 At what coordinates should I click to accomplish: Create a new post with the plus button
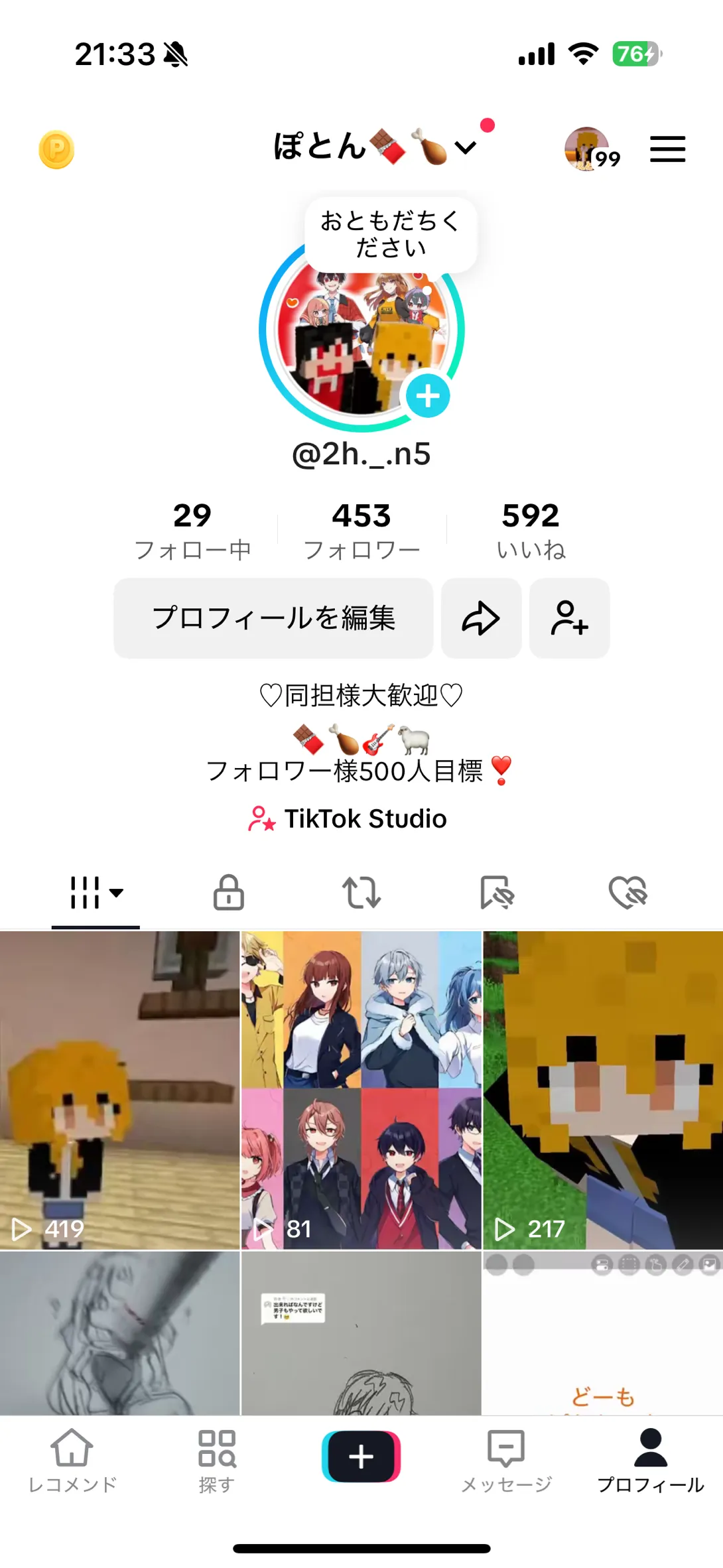pyautogui.click(x=361, y=1457)
